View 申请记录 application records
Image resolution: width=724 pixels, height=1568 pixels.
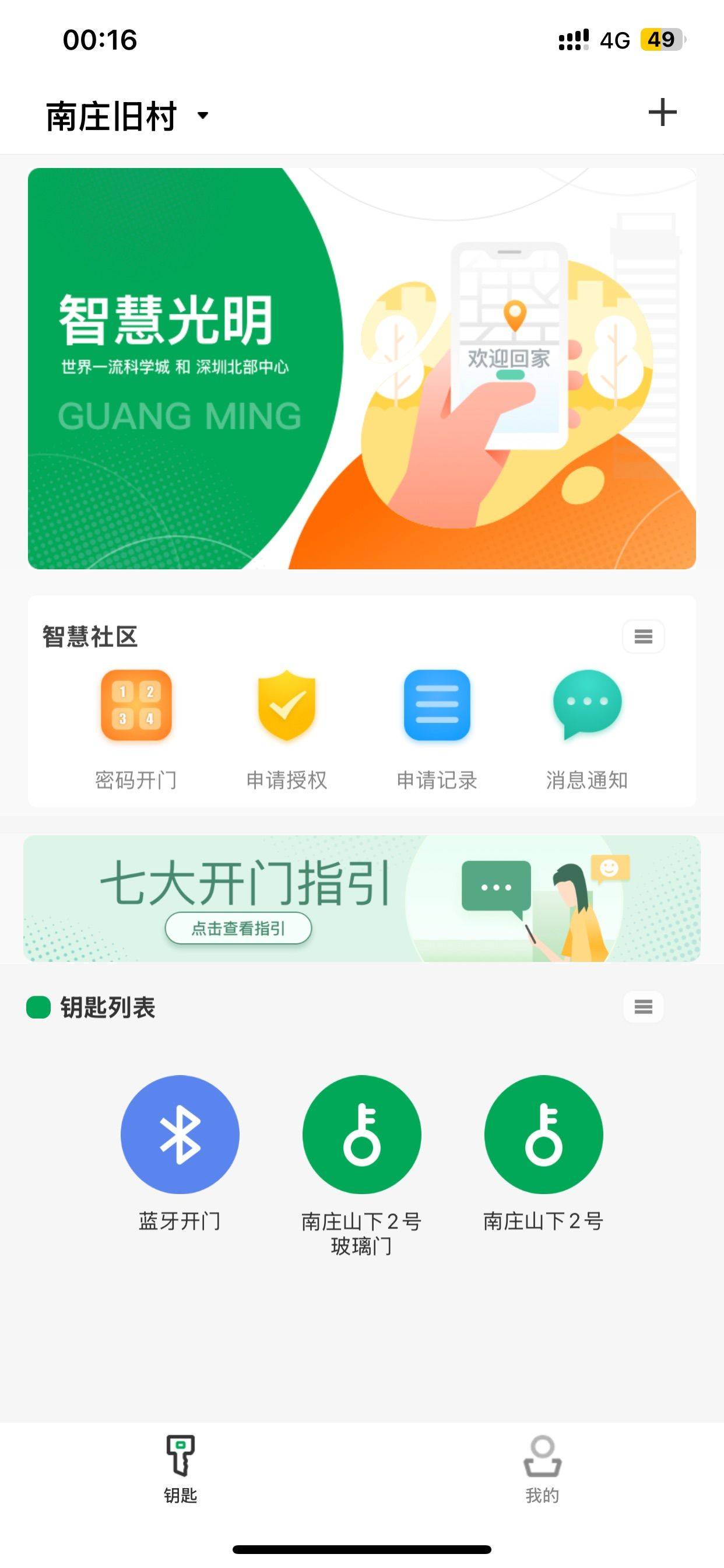(437, 729)
